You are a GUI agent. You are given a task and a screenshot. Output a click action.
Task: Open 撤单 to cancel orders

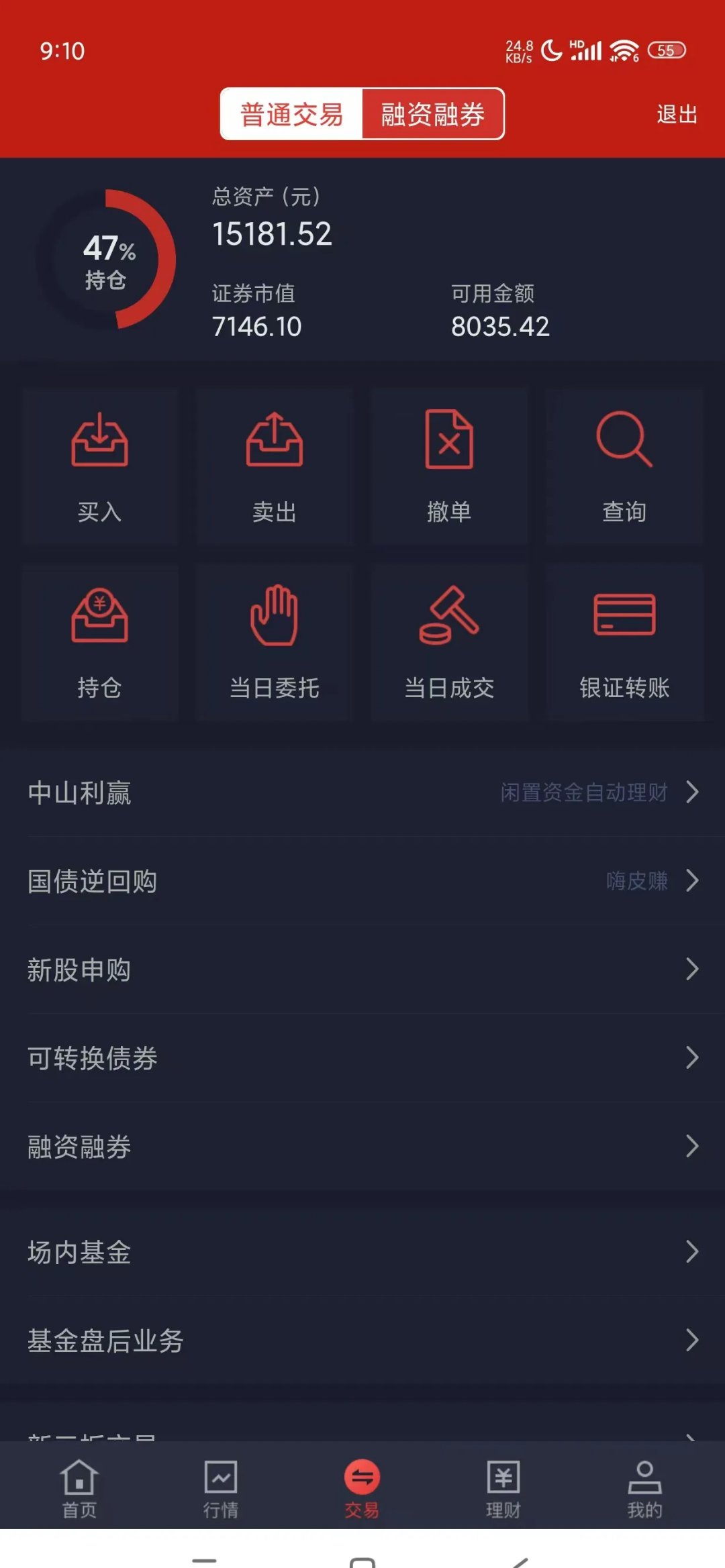(x=449, y=466)
